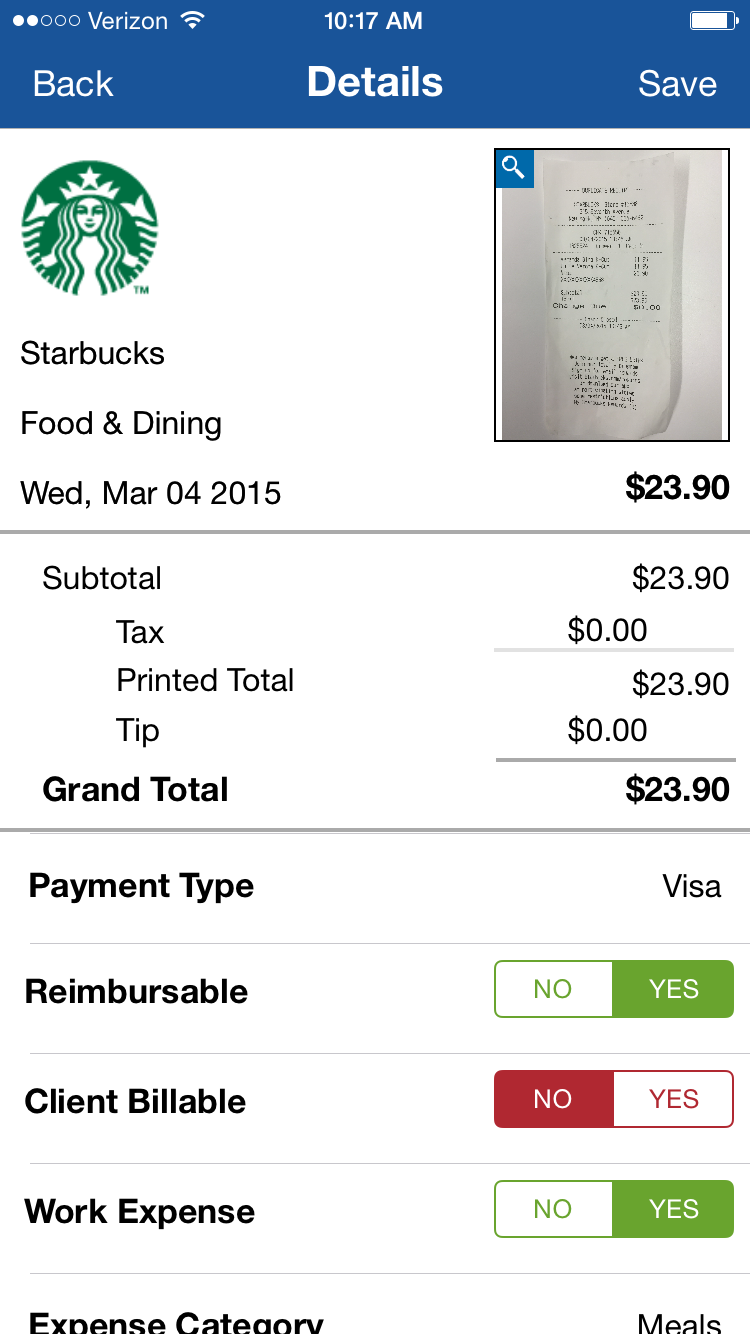Set Reimbursable to NO
Screen dimensions: 750x1334
point(553,989)
